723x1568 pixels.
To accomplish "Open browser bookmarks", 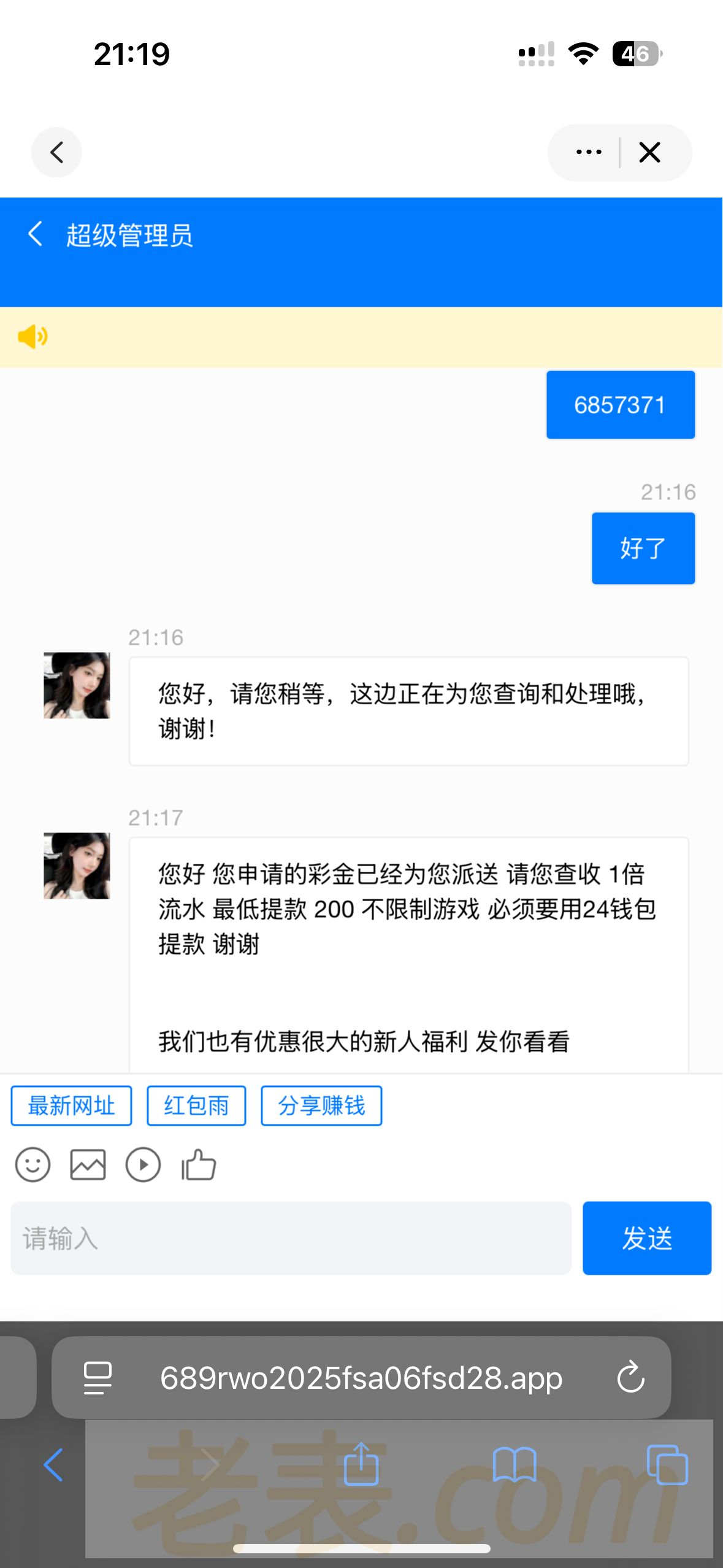I will tap(514, 1464).
